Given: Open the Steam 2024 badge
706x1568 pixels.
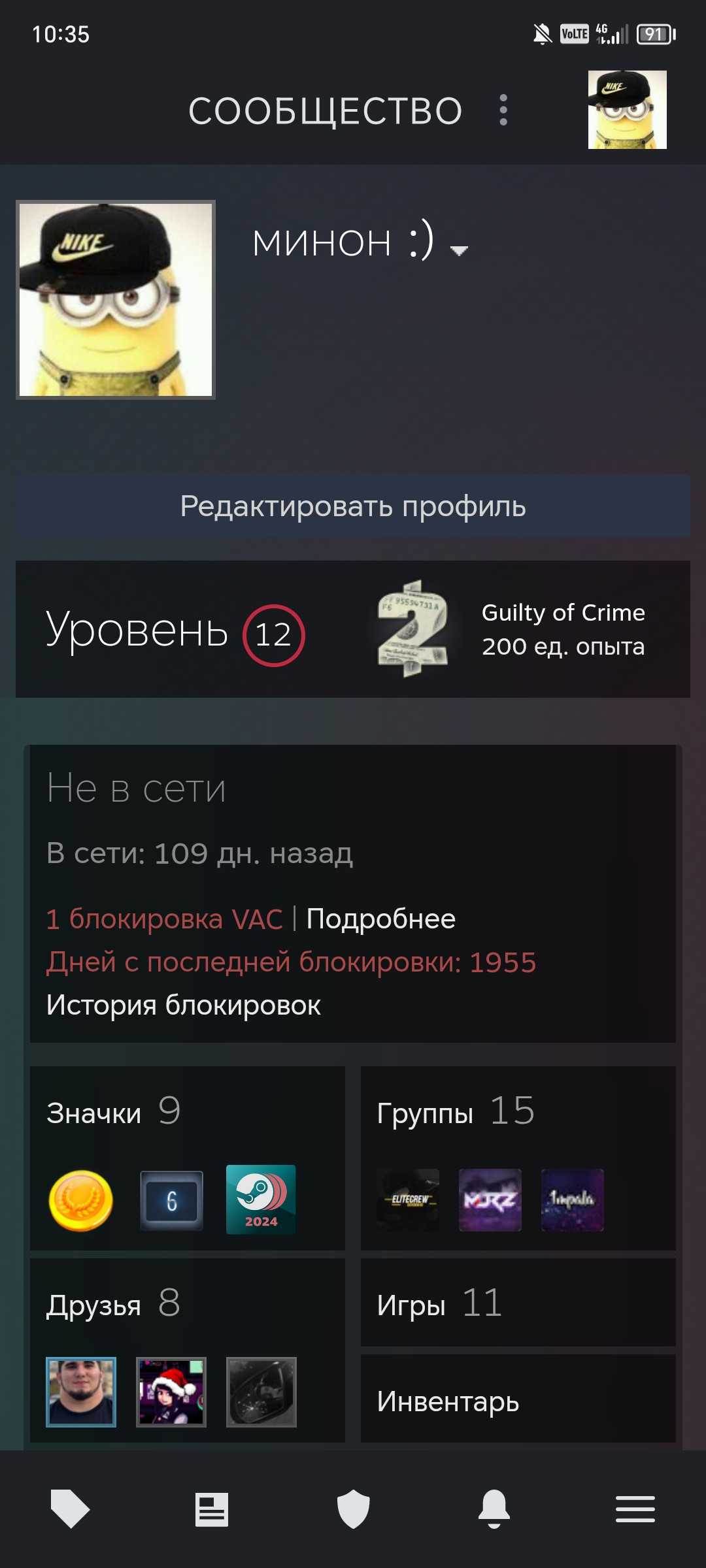Looking at the screenshot, I should pyautogui.click(x=261, y=1200).
